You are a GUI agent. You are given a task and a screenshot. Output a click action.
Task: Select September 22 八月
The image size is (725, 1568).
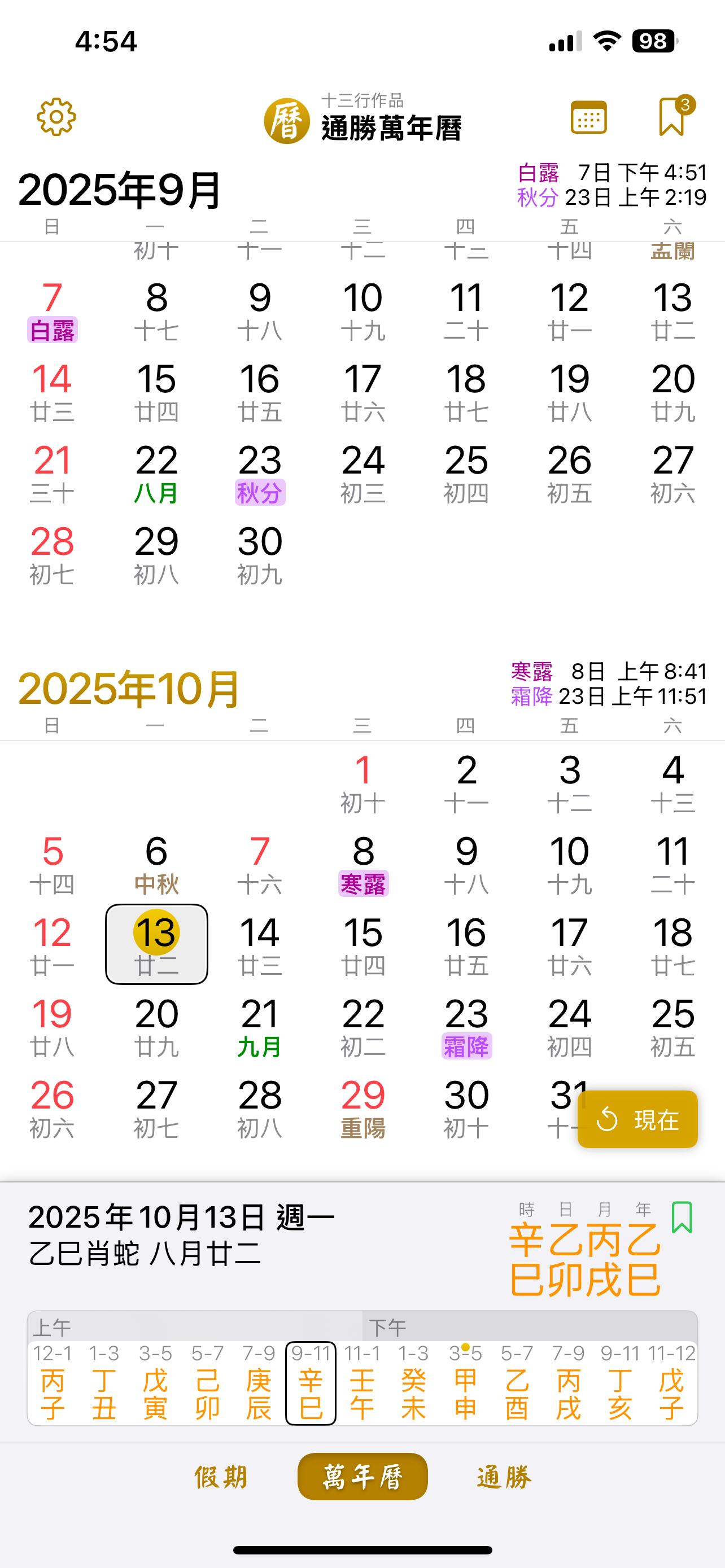156,474
